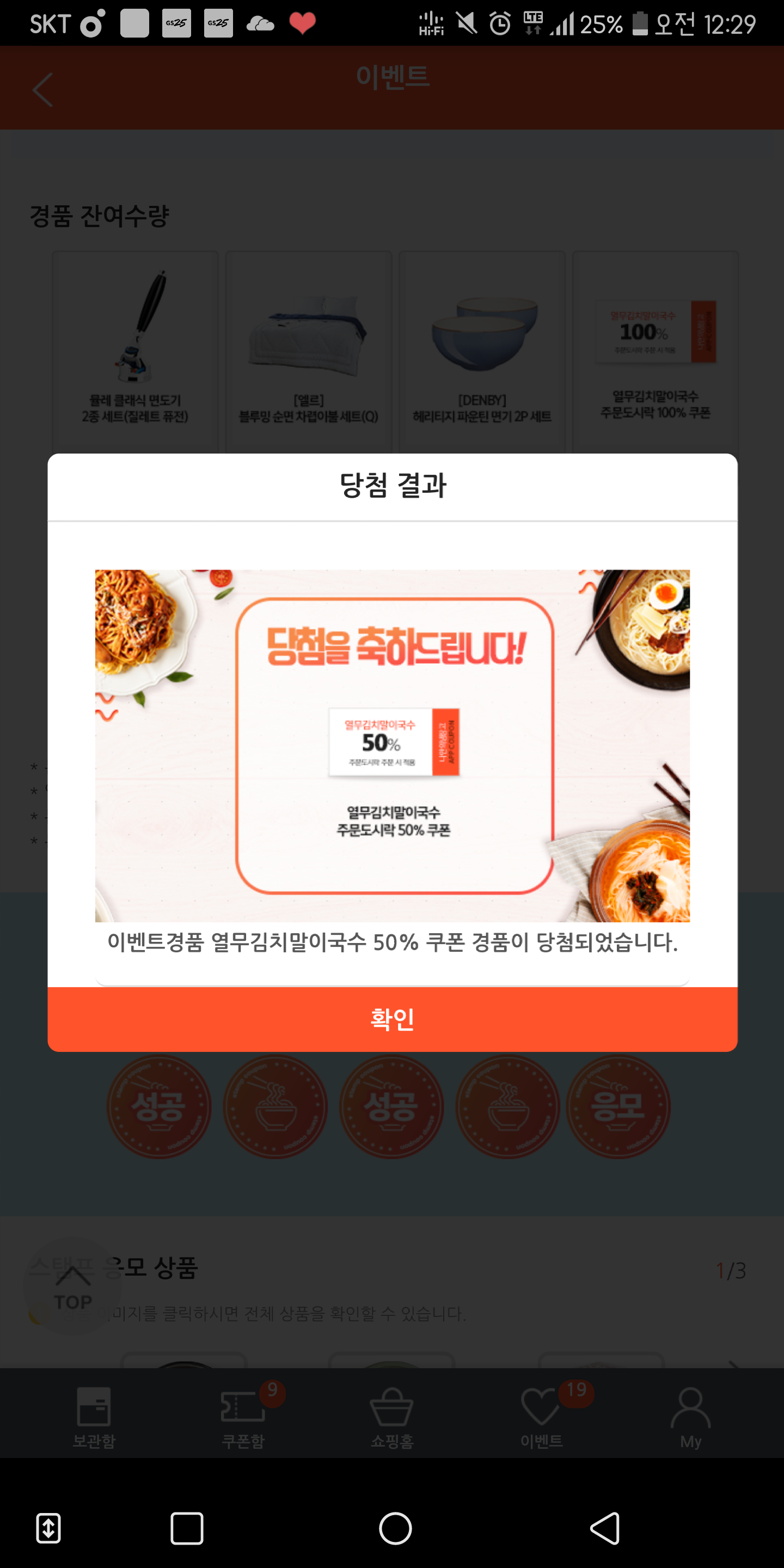Tap the system back button
Screen dimensions: 784x1568
[605, 1528]
